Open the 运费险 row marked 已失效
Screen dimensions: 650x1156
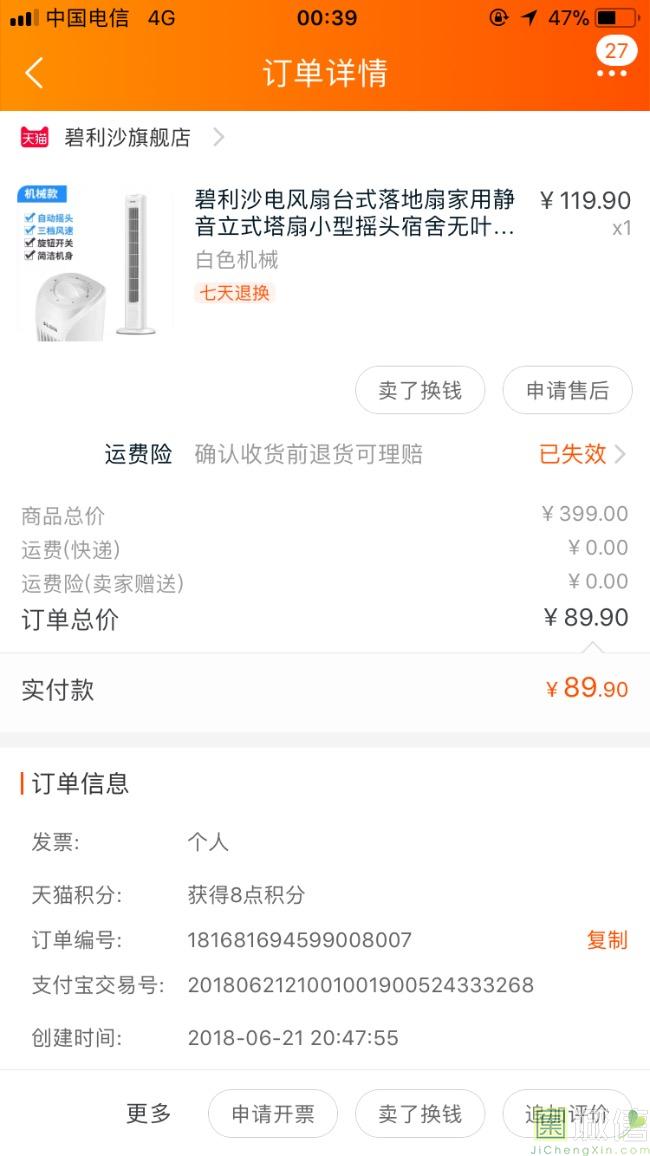point(582,454)
